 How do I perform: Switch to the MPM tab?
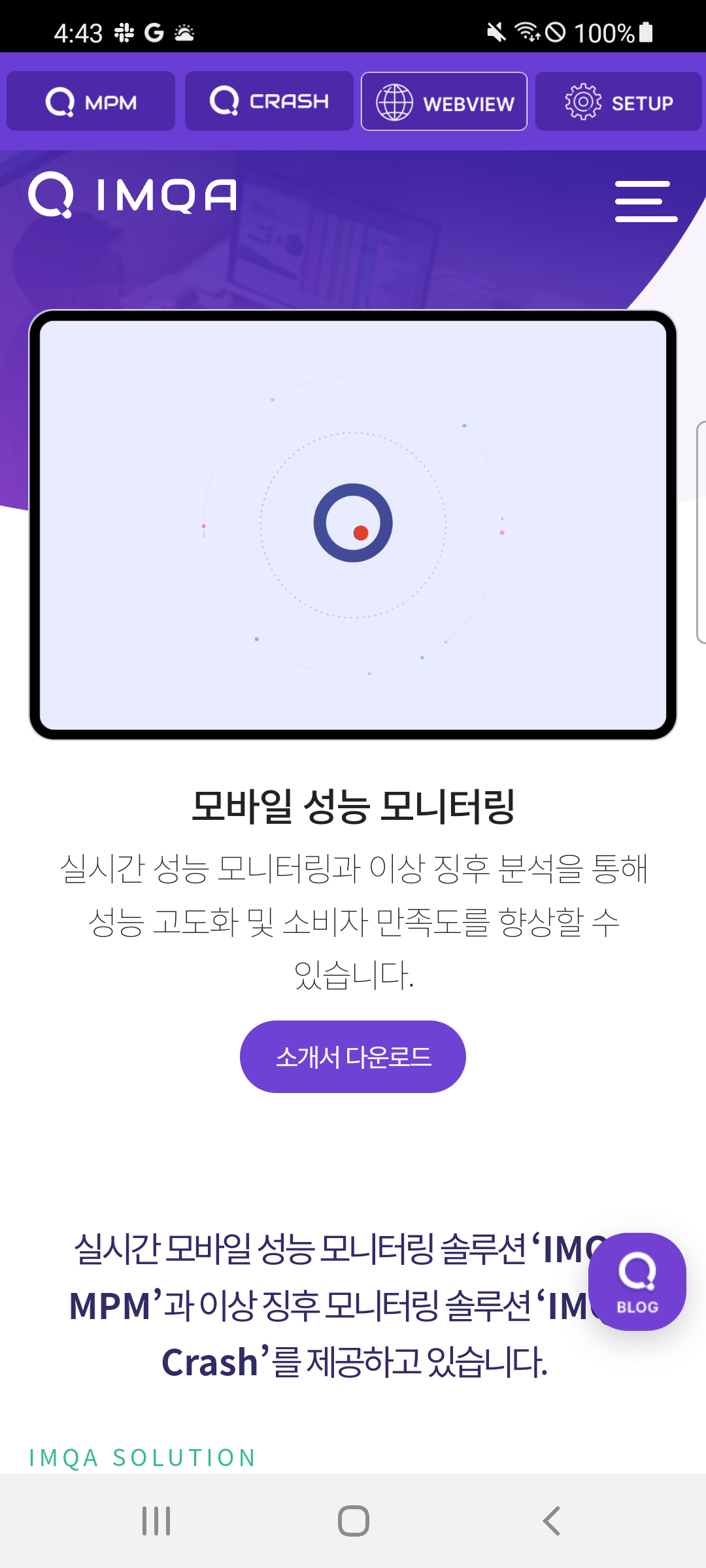click(x=91, y=101)
